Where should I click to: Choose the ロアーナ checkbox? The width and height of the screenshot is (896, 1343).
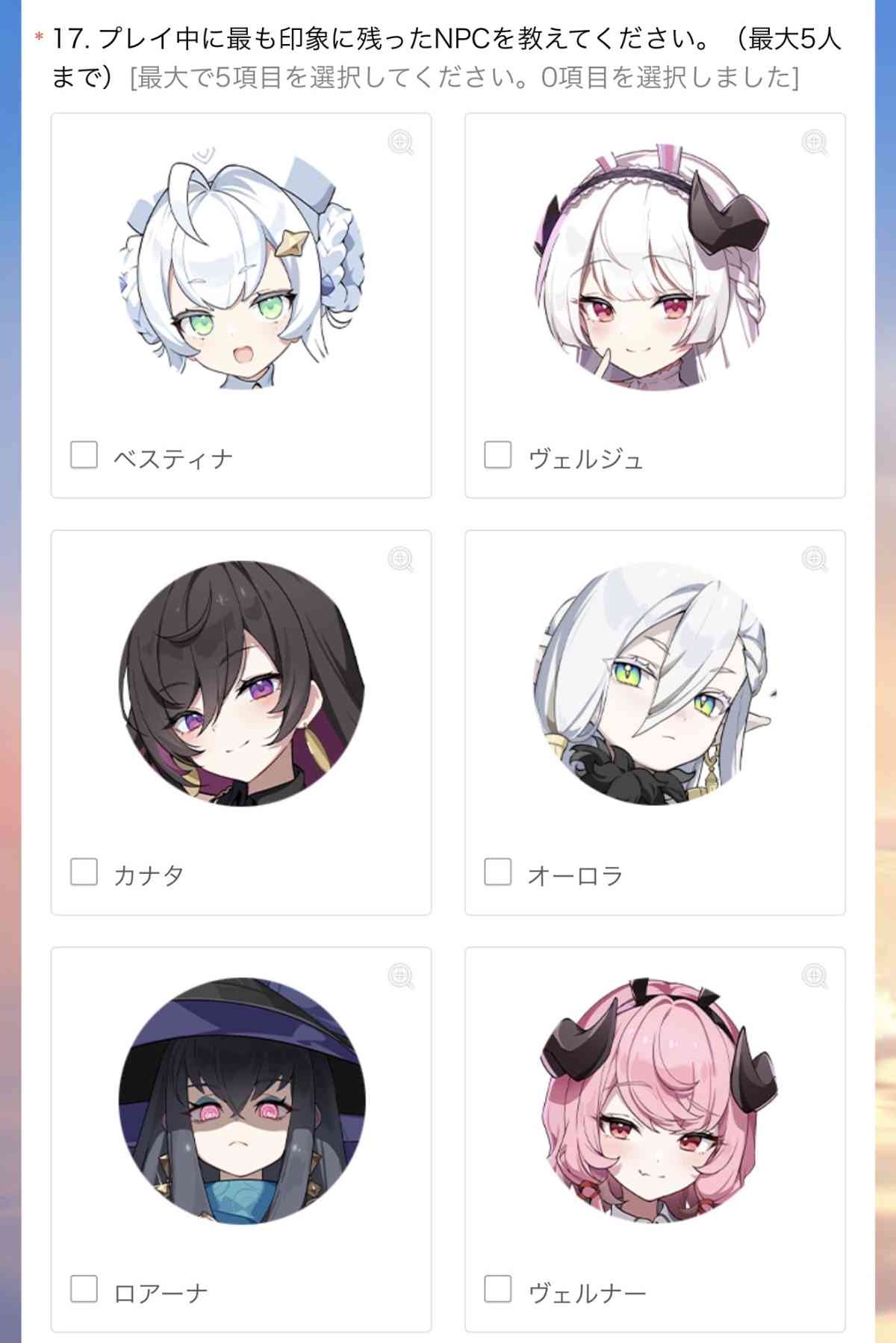pos(84,1289)
